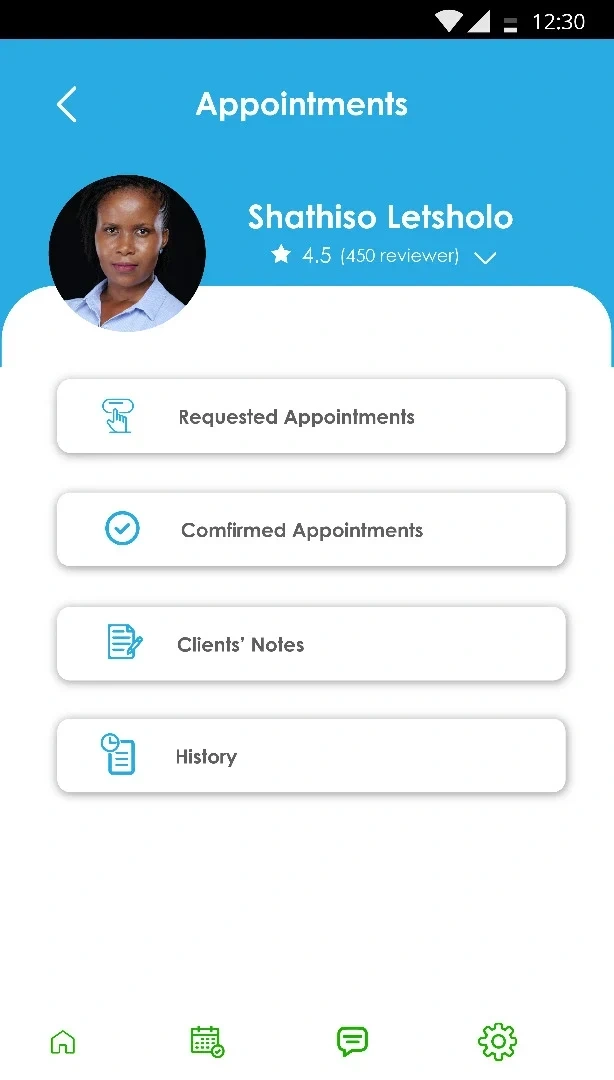Image resolution: width=614 pixels, height=1080 pixels.
Task: Open Requested Appointments
Action: [x=311, y=417]
